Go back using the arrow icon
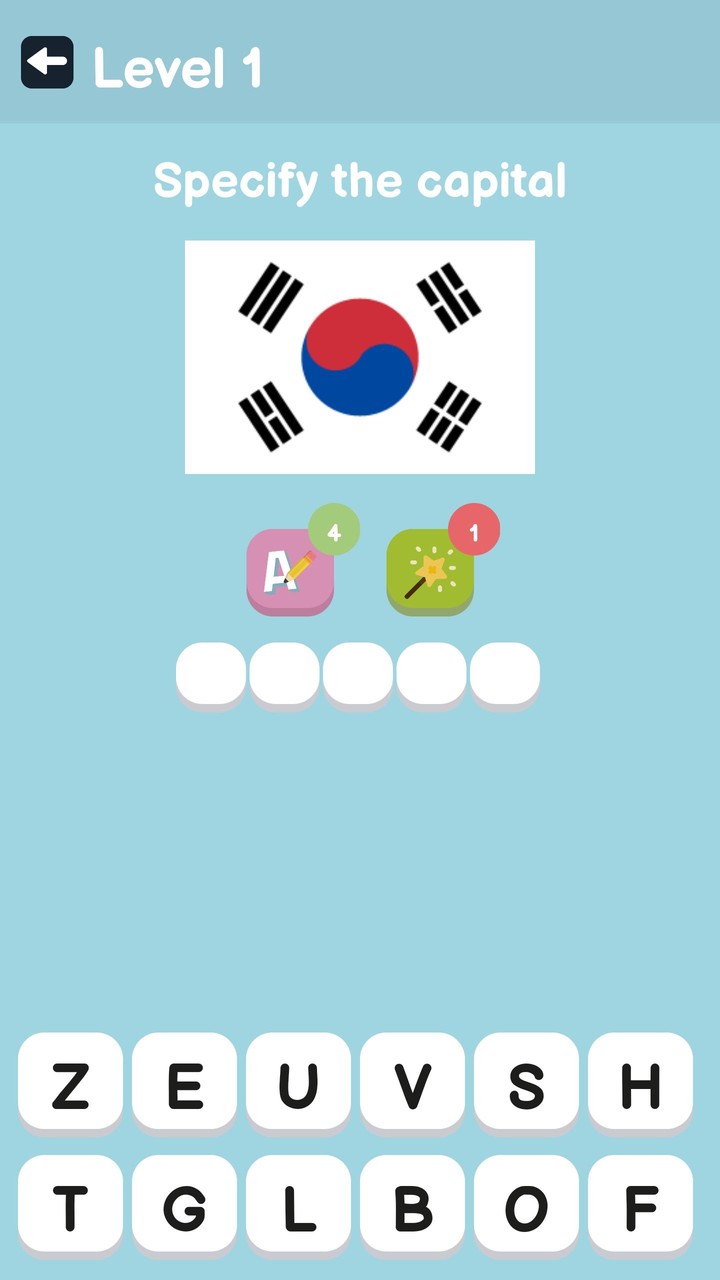This screenshot has width=720, height=1280. (47, 63)
